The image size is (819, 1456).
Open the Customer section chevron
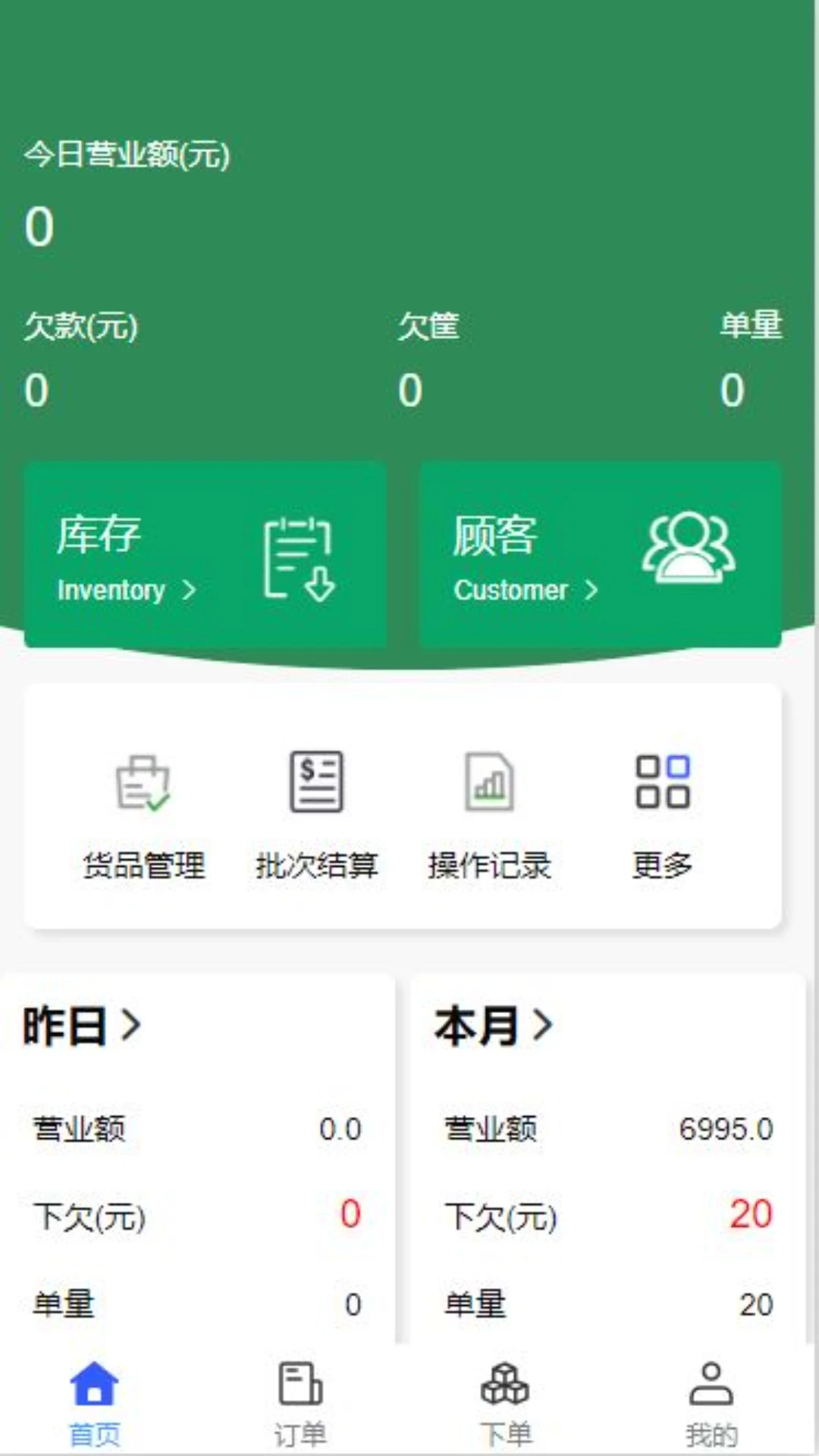(592, 591)
